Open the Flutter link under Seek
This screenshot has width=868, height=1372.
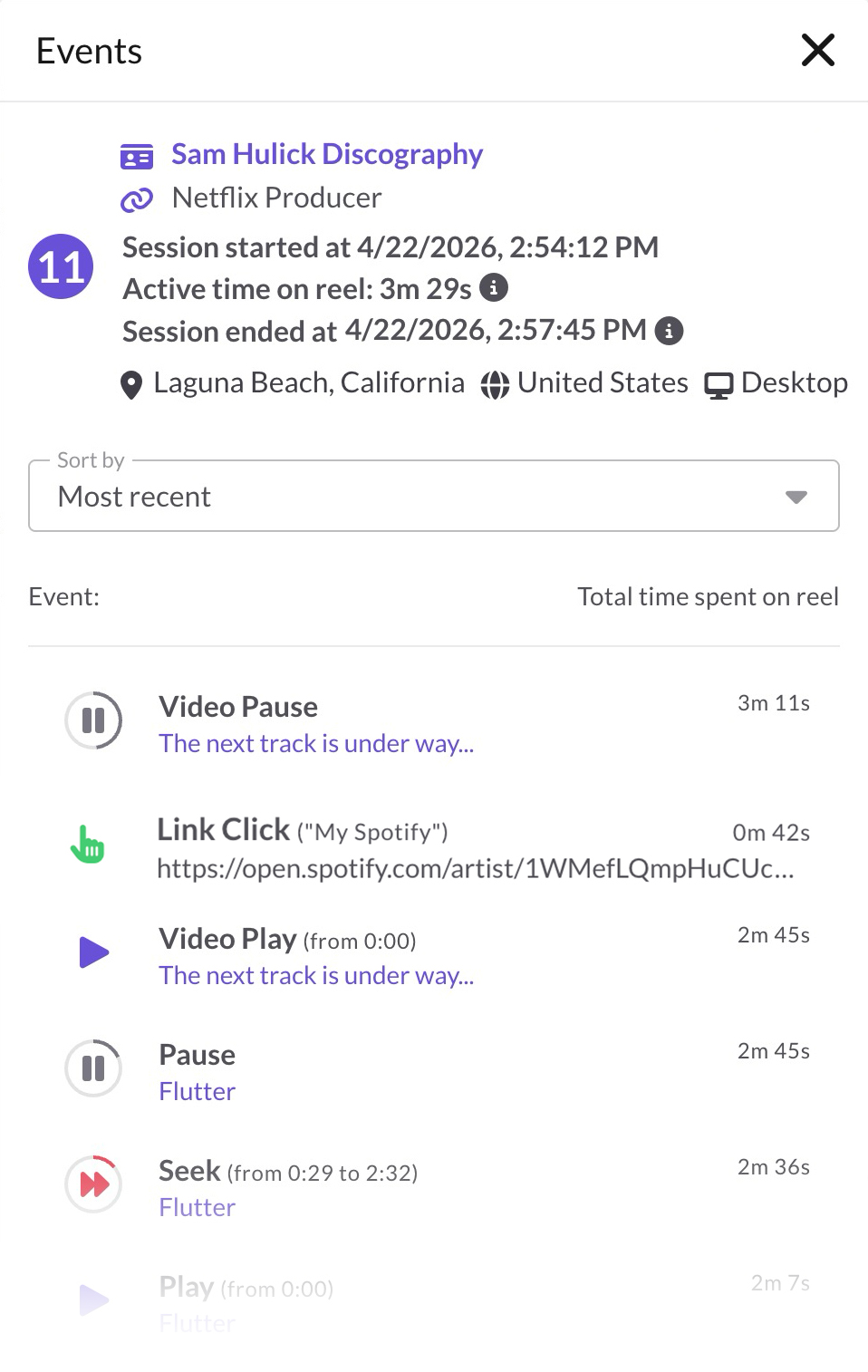pos(197,1208)
